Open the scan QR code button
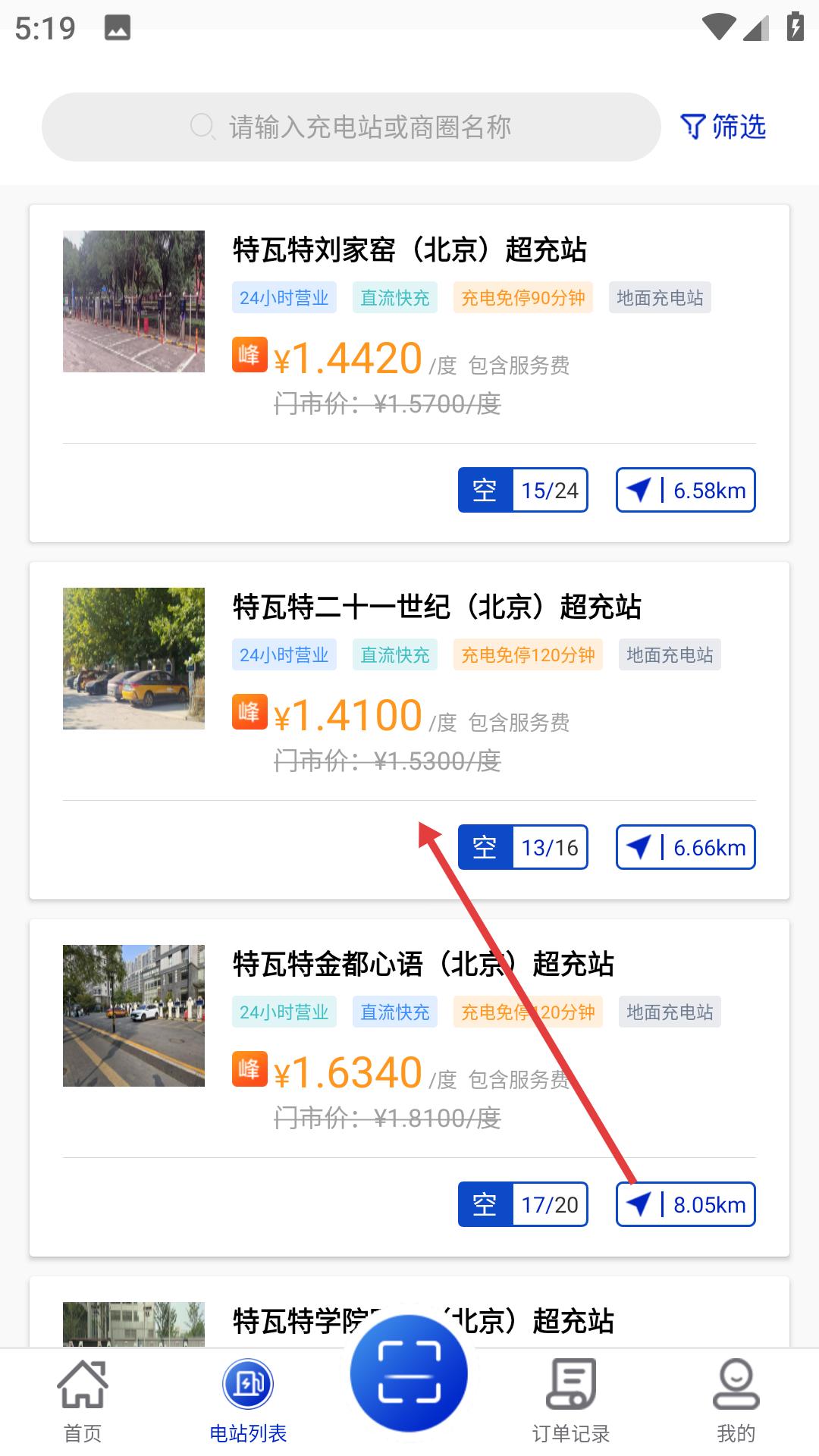Image resolution: width=819 pixels, height=1456 pixels. [409, 1373]
